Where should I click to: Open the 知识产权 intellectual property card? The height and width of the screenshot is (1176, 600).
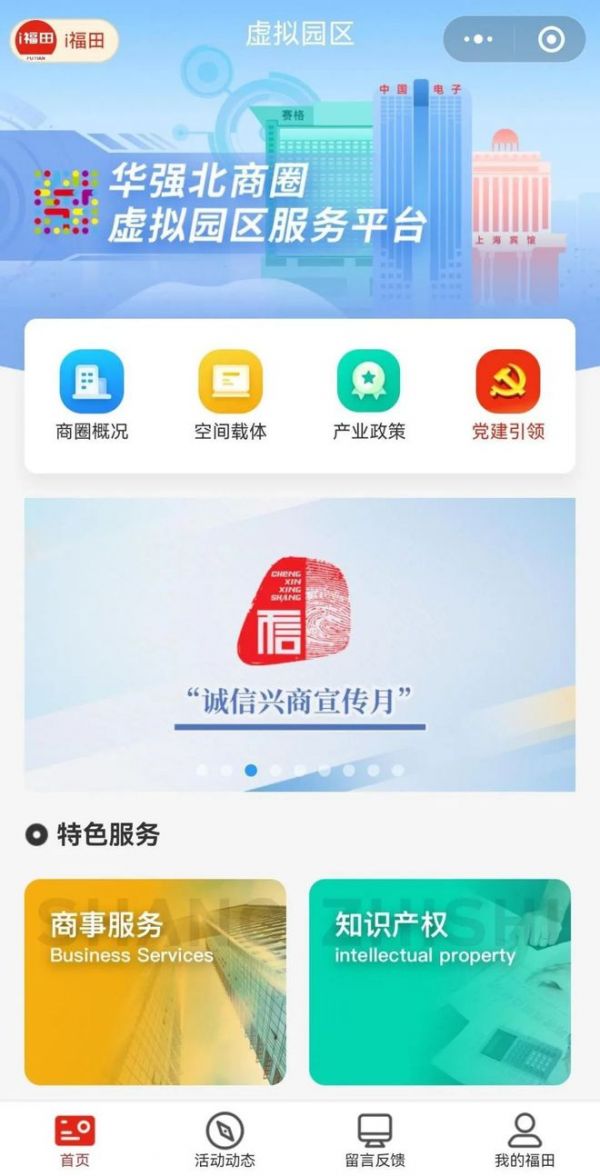point(440,981)
